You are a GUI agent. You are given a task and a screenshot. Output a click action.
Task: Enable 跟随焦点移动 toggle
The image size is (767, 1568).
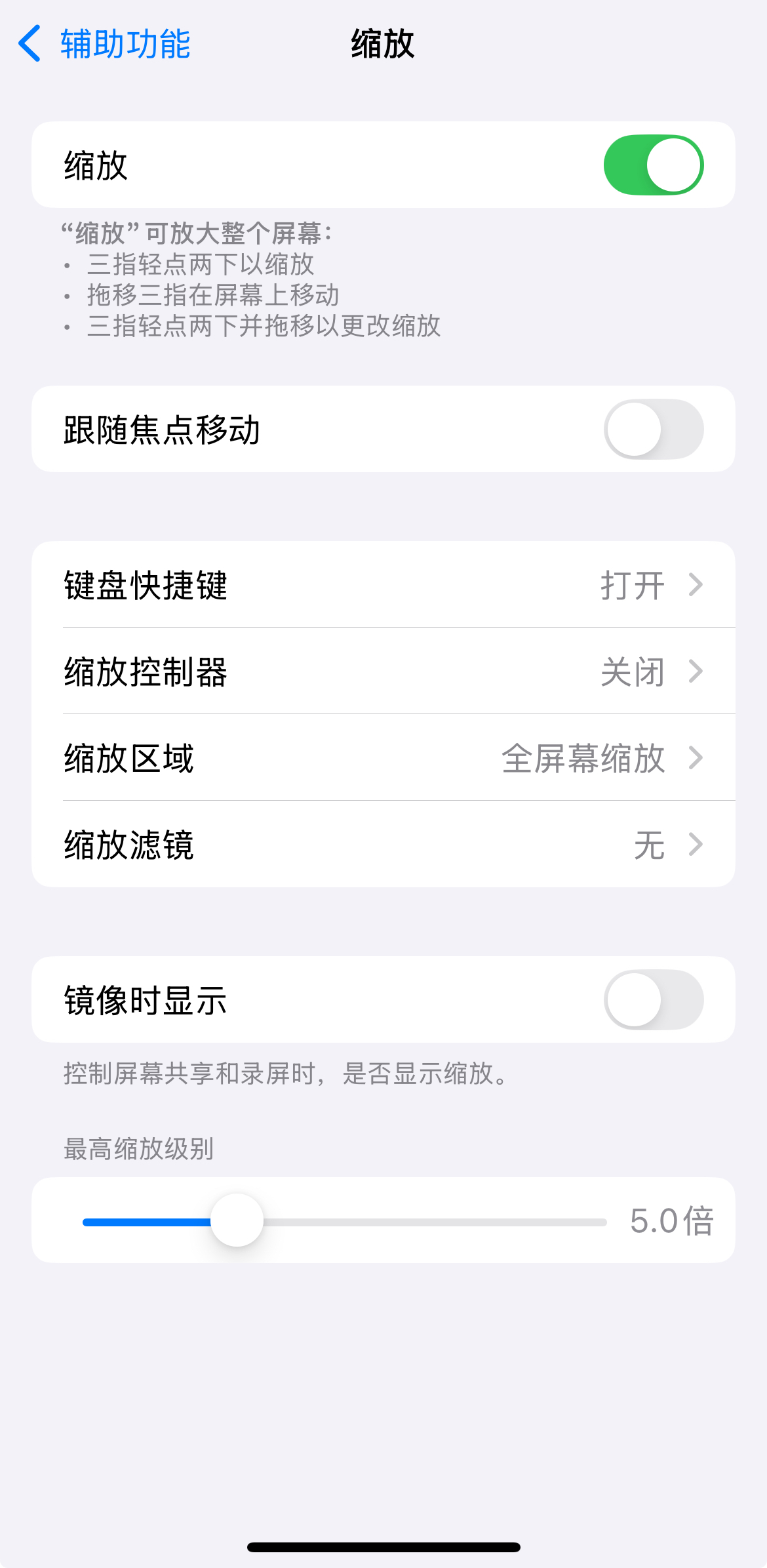[x=653, y=430]
